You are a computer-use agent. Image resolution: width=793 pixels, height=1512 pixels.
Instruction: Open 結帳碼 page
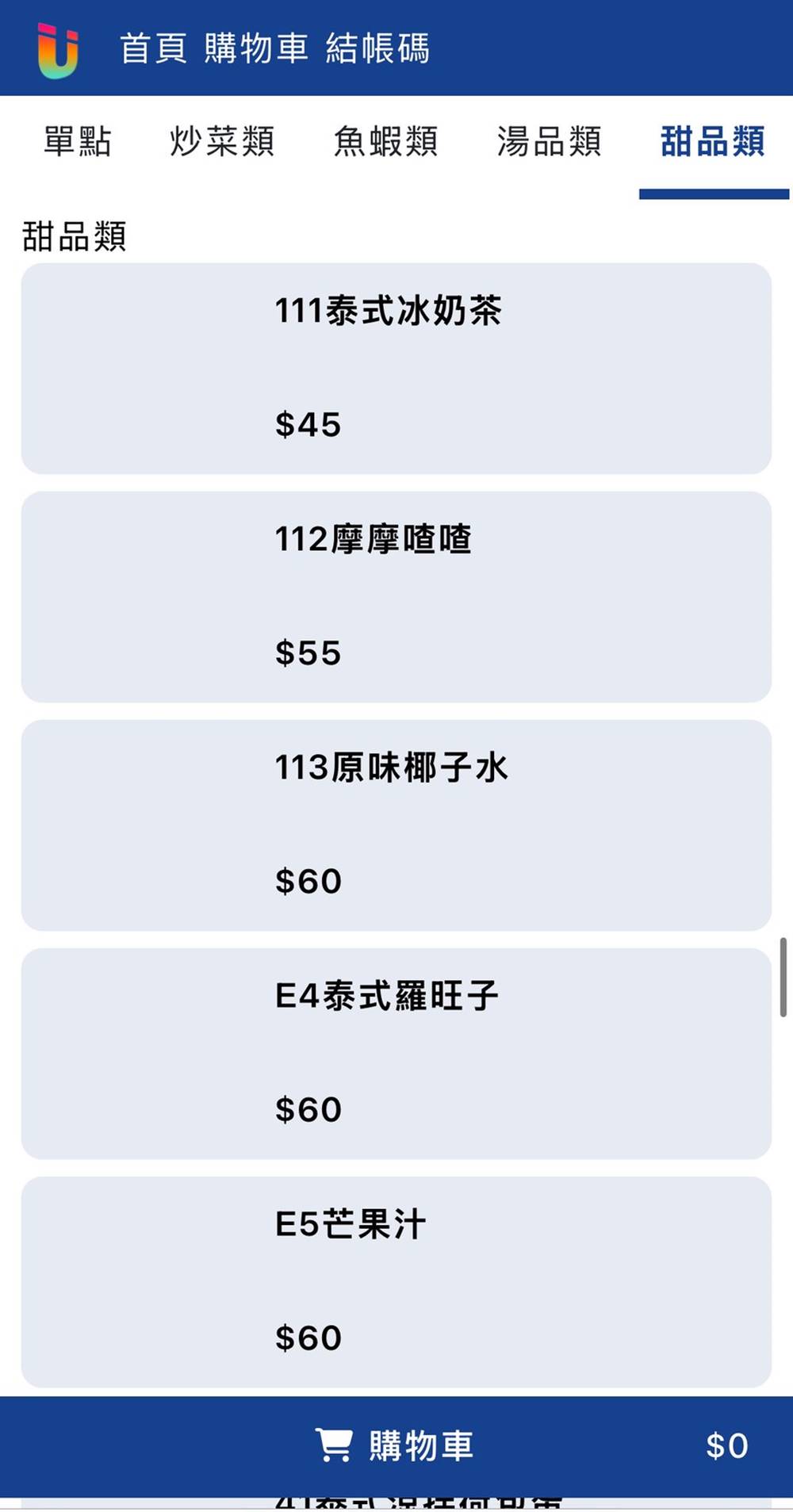pos(377,48)
